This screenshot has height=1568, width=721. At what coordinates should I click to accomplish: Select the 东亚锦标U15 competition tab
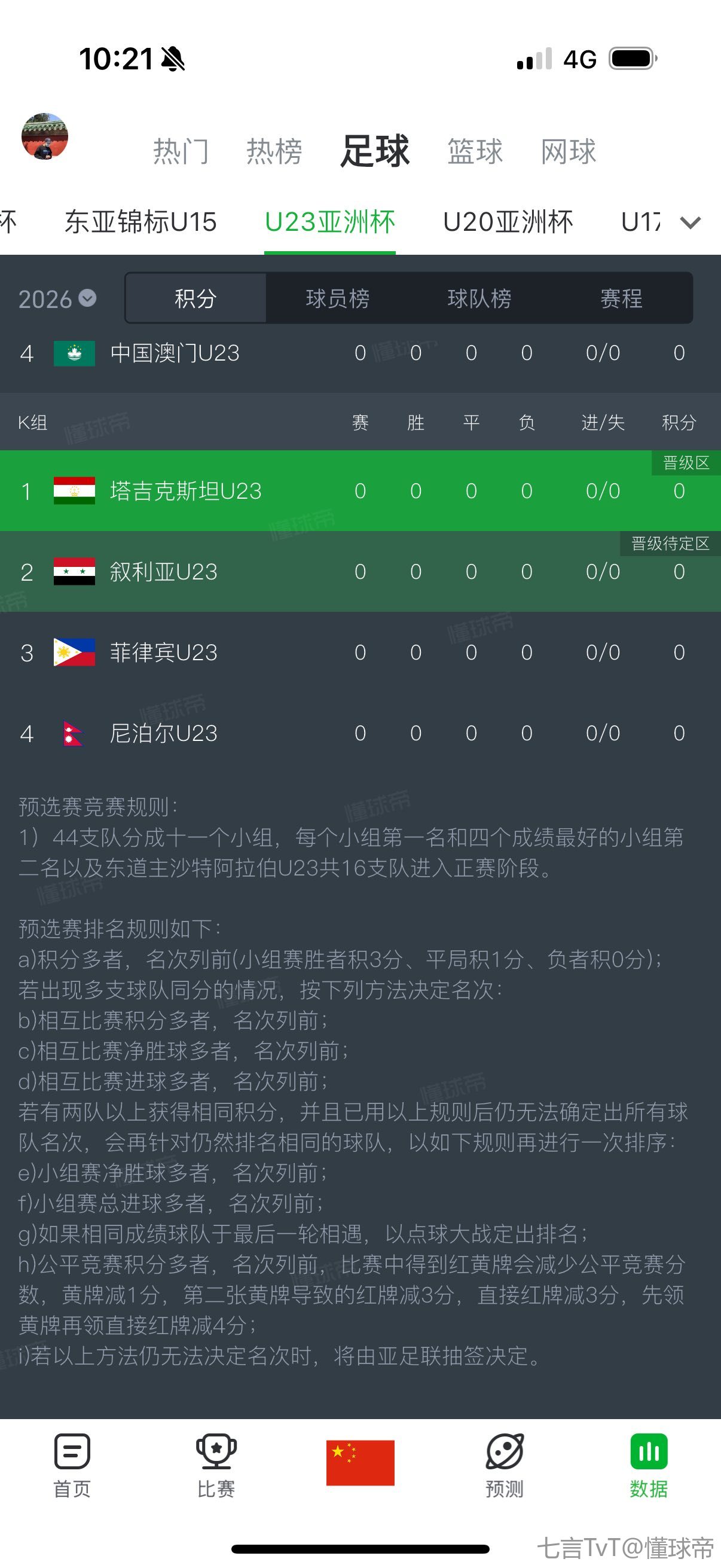pyautogui.click(x=140, y=222)
